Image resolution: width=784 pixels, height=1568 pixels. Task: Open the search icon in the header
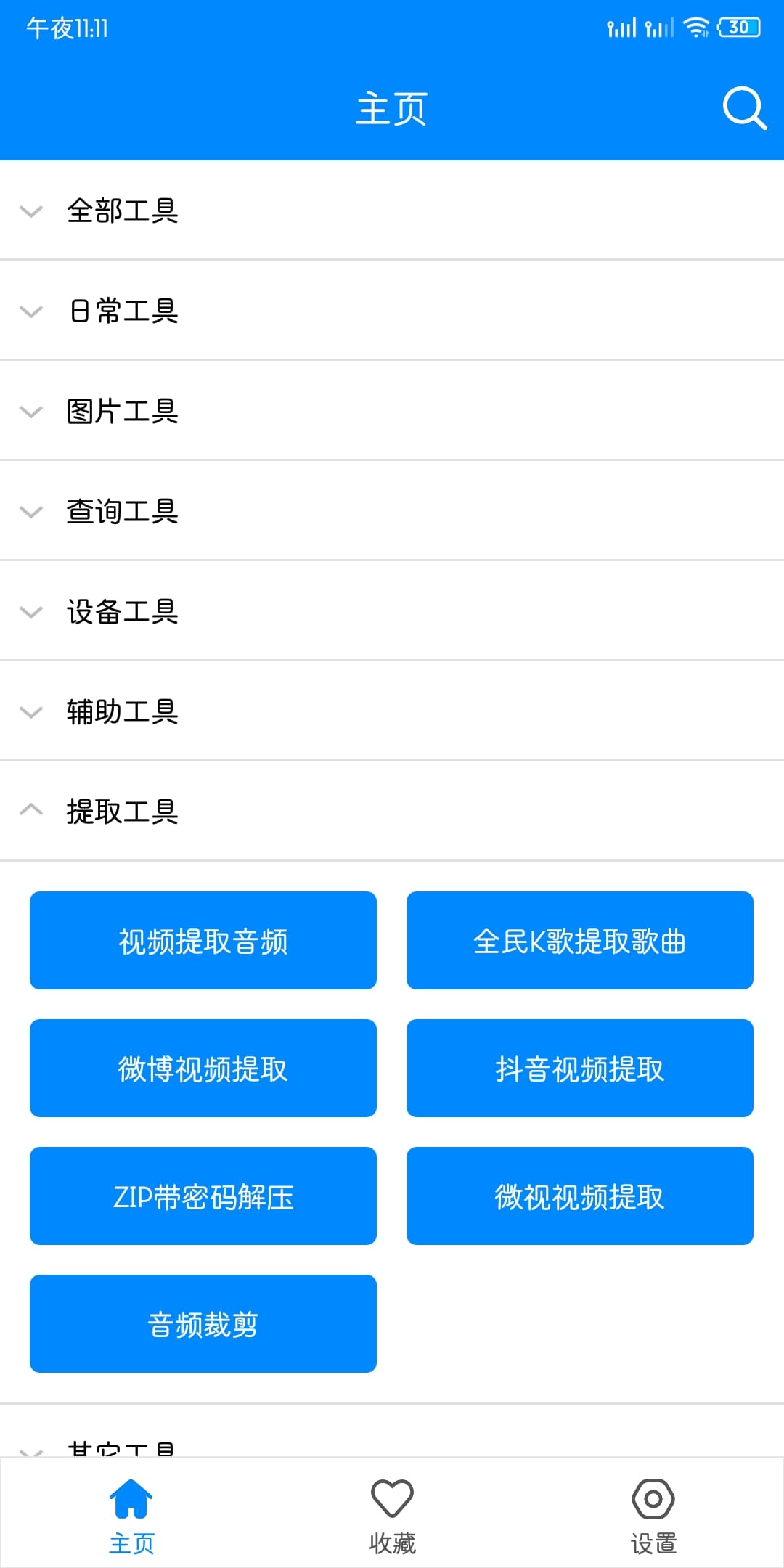[x=745, y=109]
